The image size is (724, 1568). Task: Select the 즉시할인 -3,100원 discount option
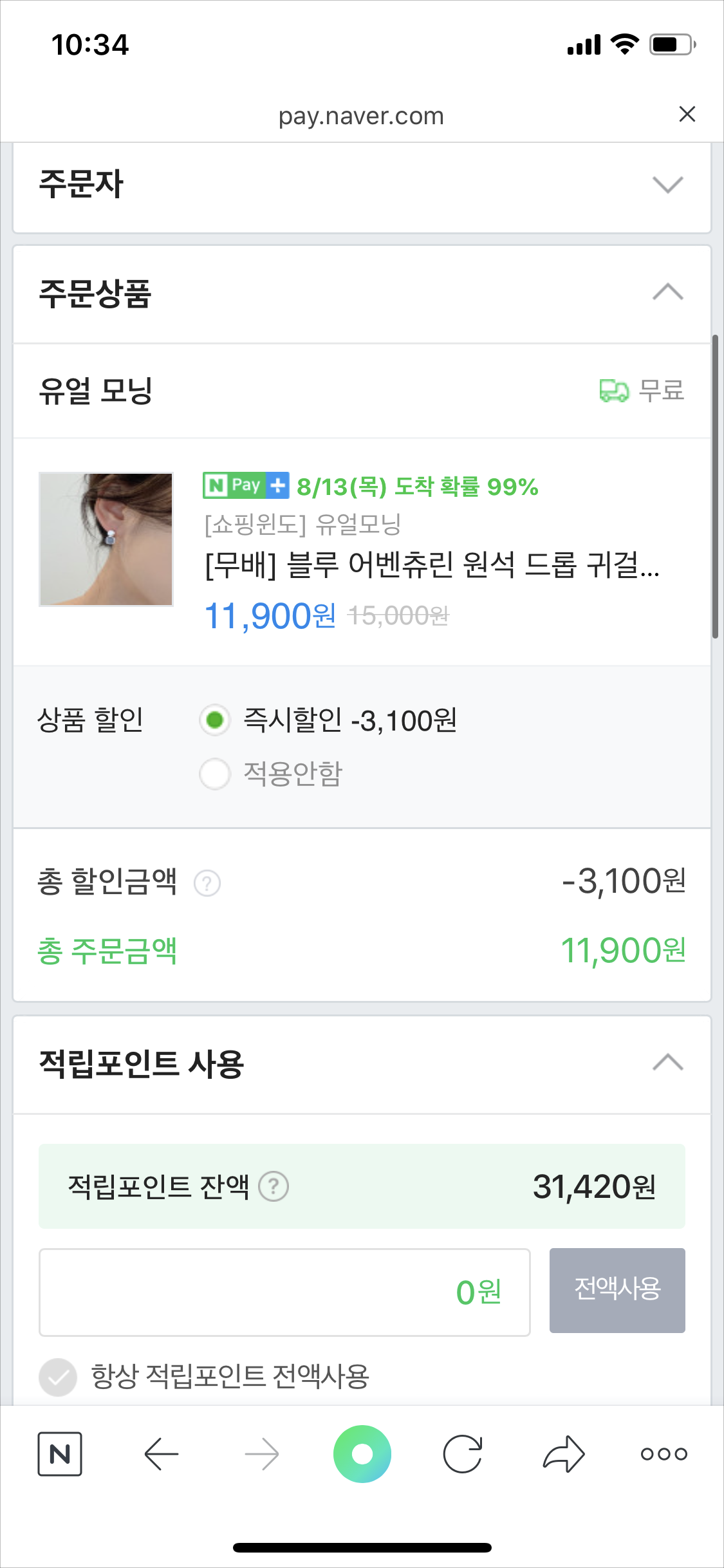pyautogui.click(x=215, y=720)
